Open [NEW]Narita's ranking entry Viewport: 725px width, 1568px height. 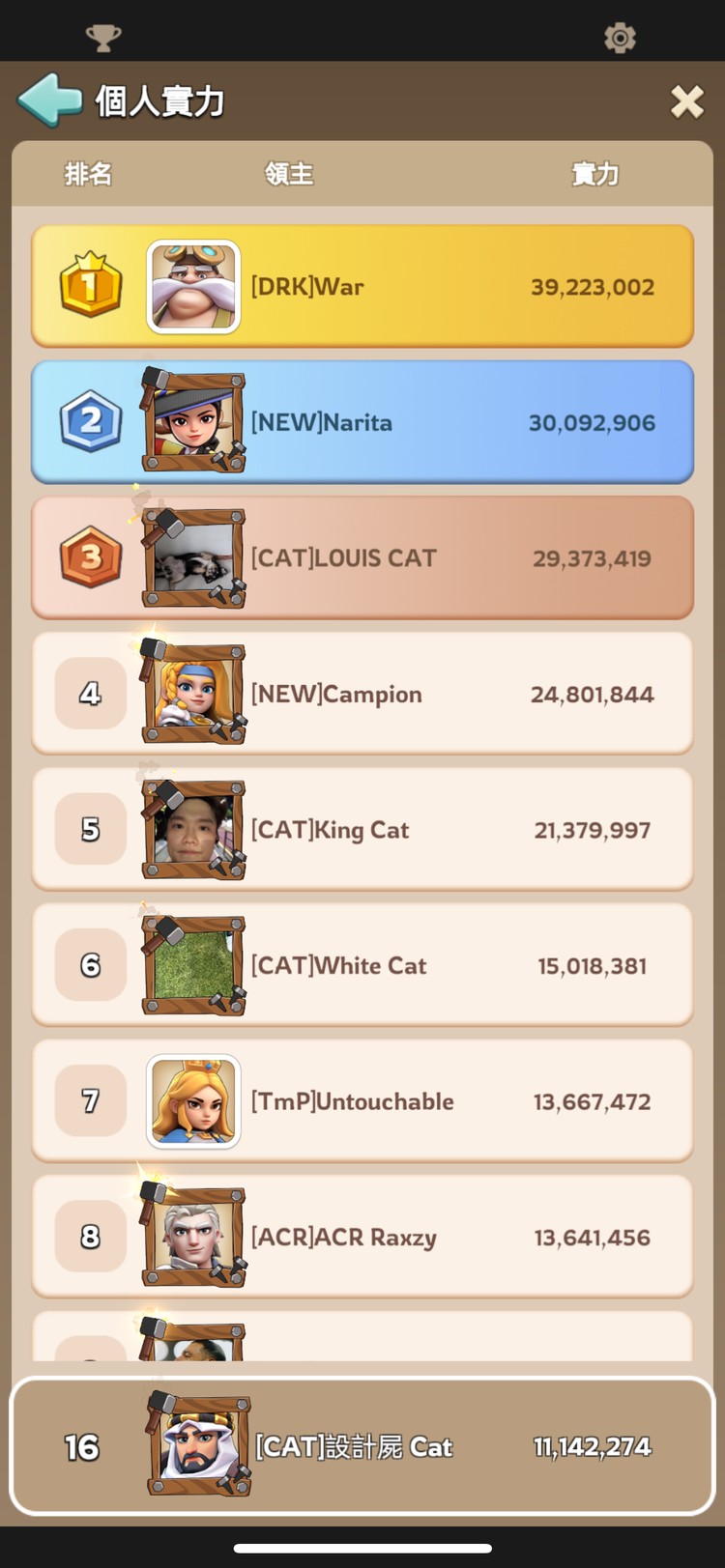click(x=362, y=422)
